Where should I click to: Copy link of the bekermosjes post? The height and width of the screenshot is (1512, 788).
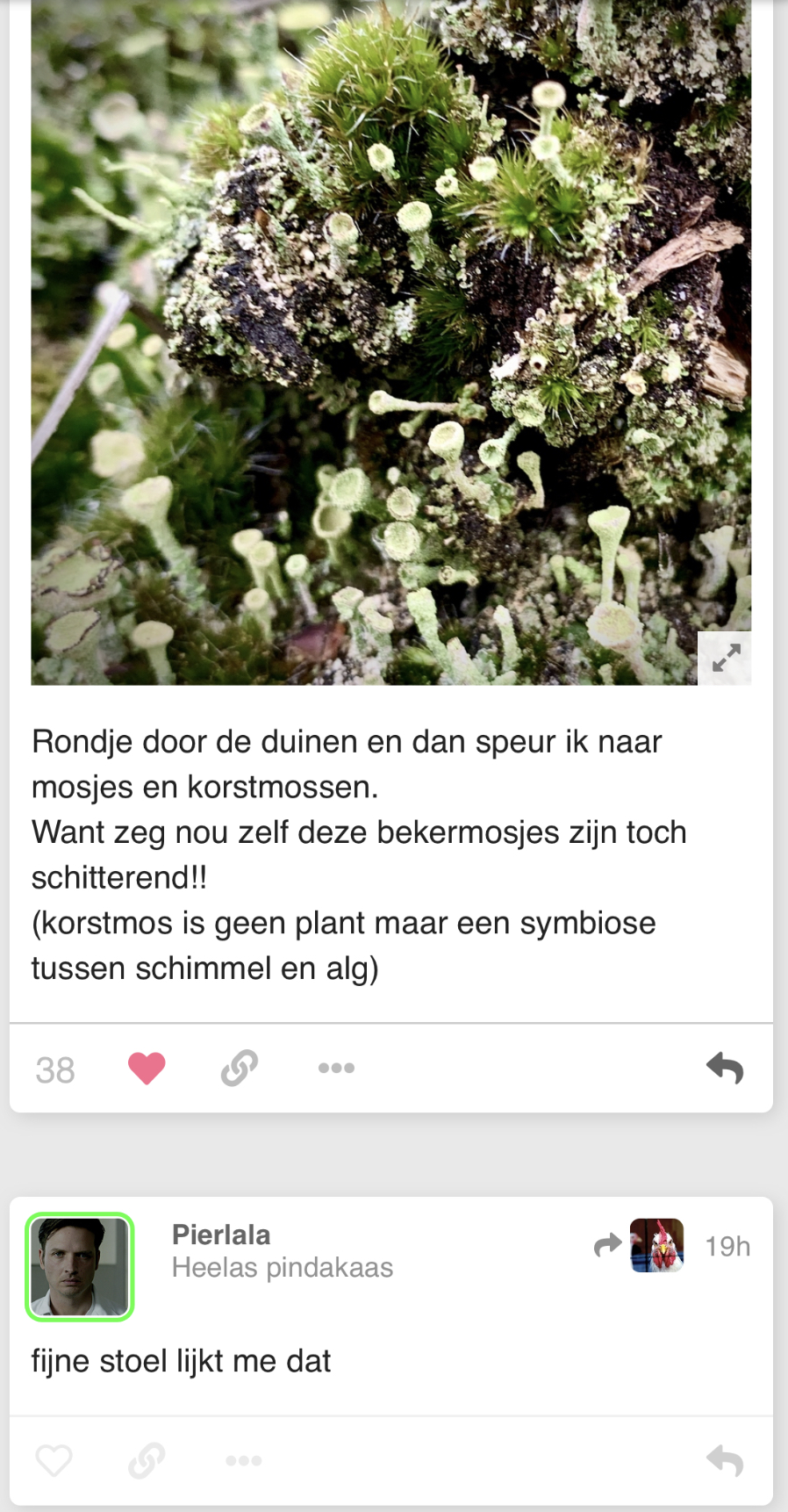click(240, 1069)
